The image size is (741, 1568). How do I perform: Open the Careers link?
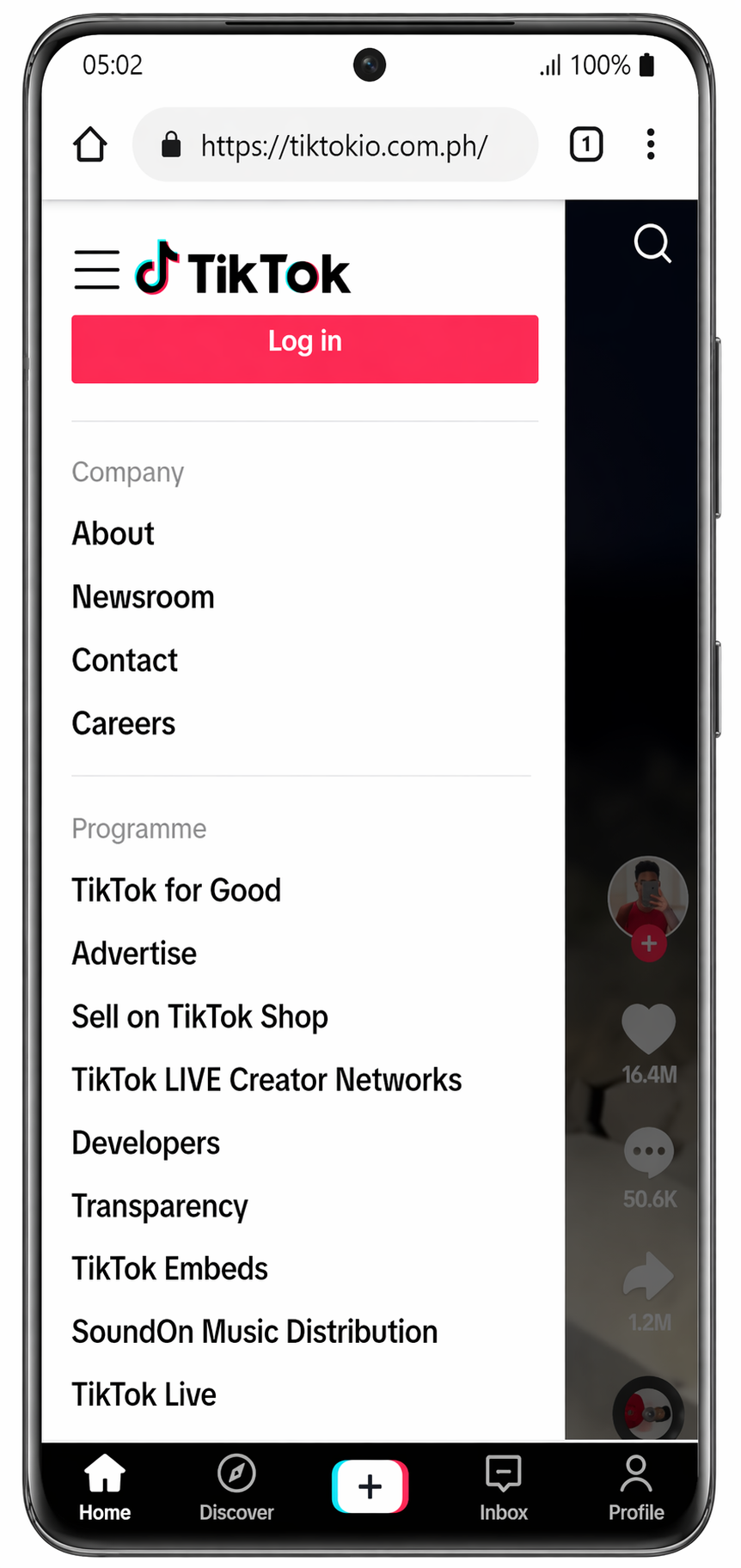point(123,723)
